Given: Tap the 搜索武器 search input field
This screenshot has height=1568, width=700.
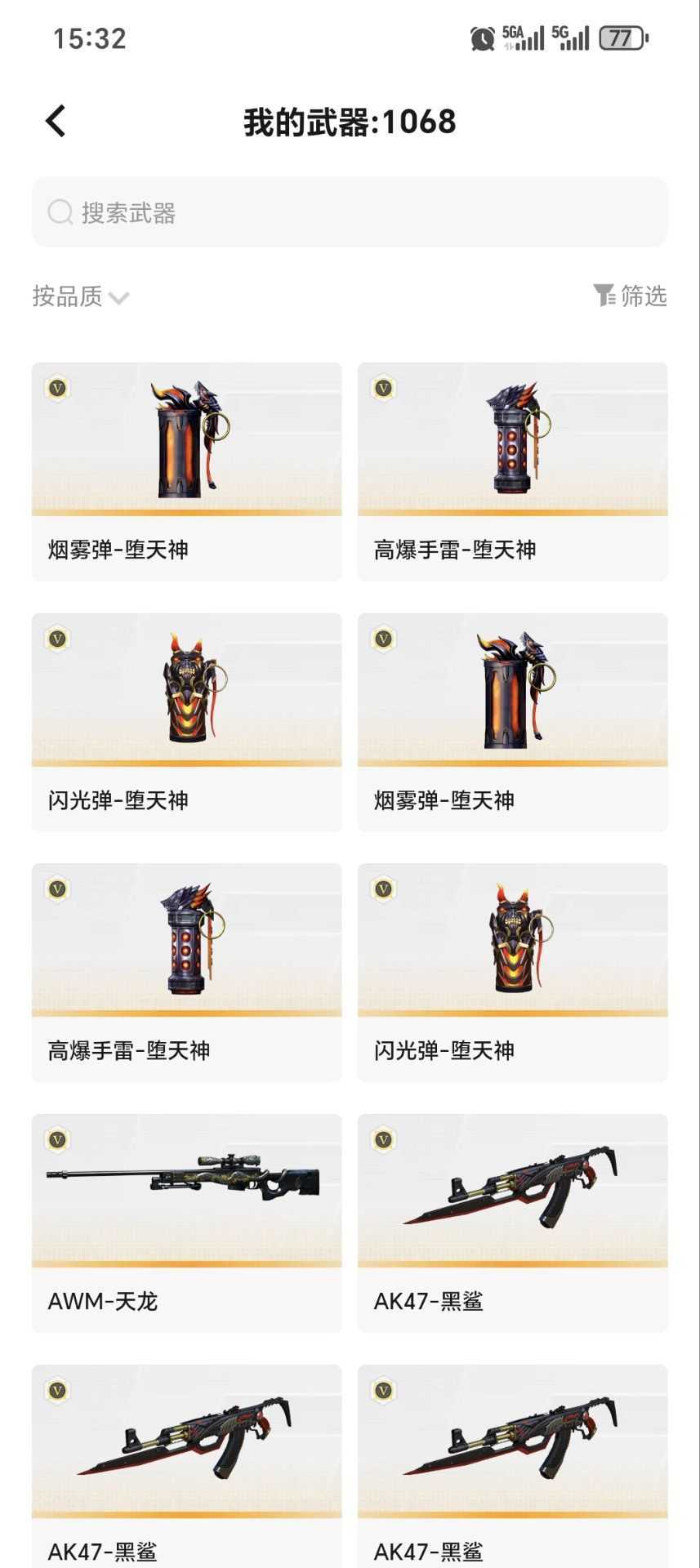Looking at the screenshot, I should coord(350,212).
